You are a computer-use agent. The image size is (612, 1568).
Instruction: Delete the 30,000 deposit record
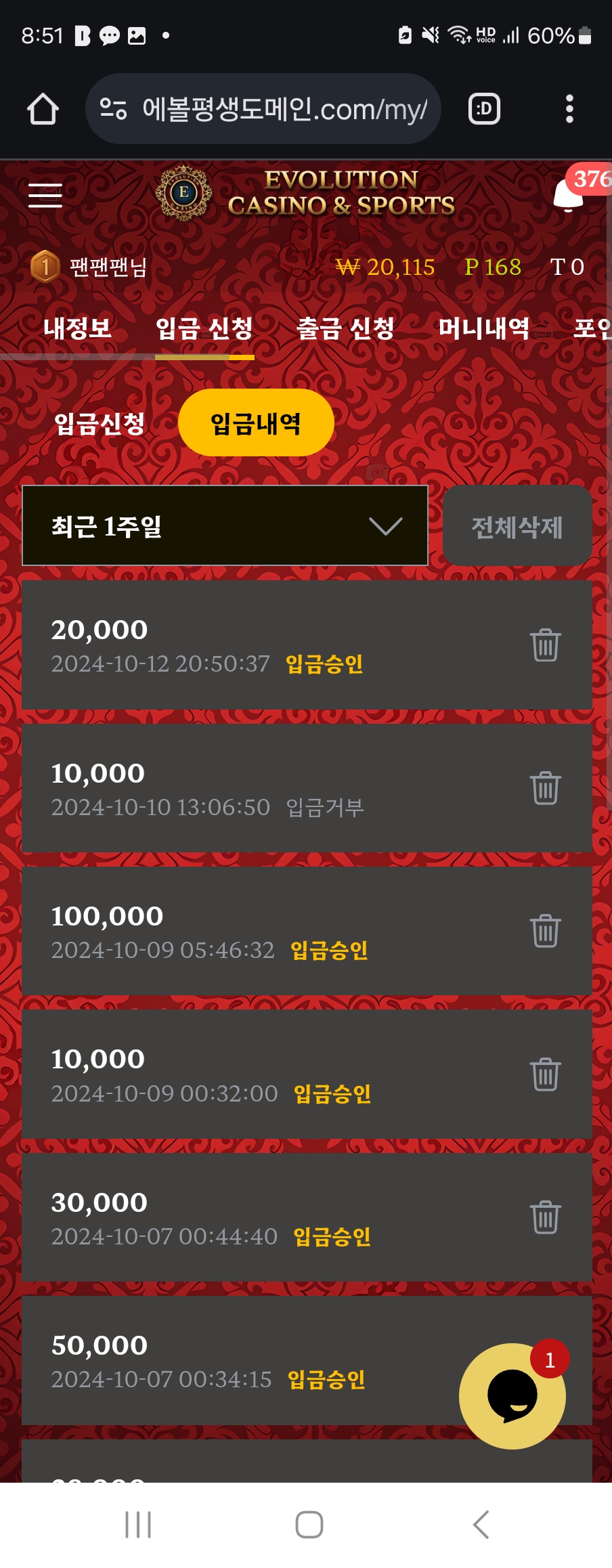pos(545,1217)
